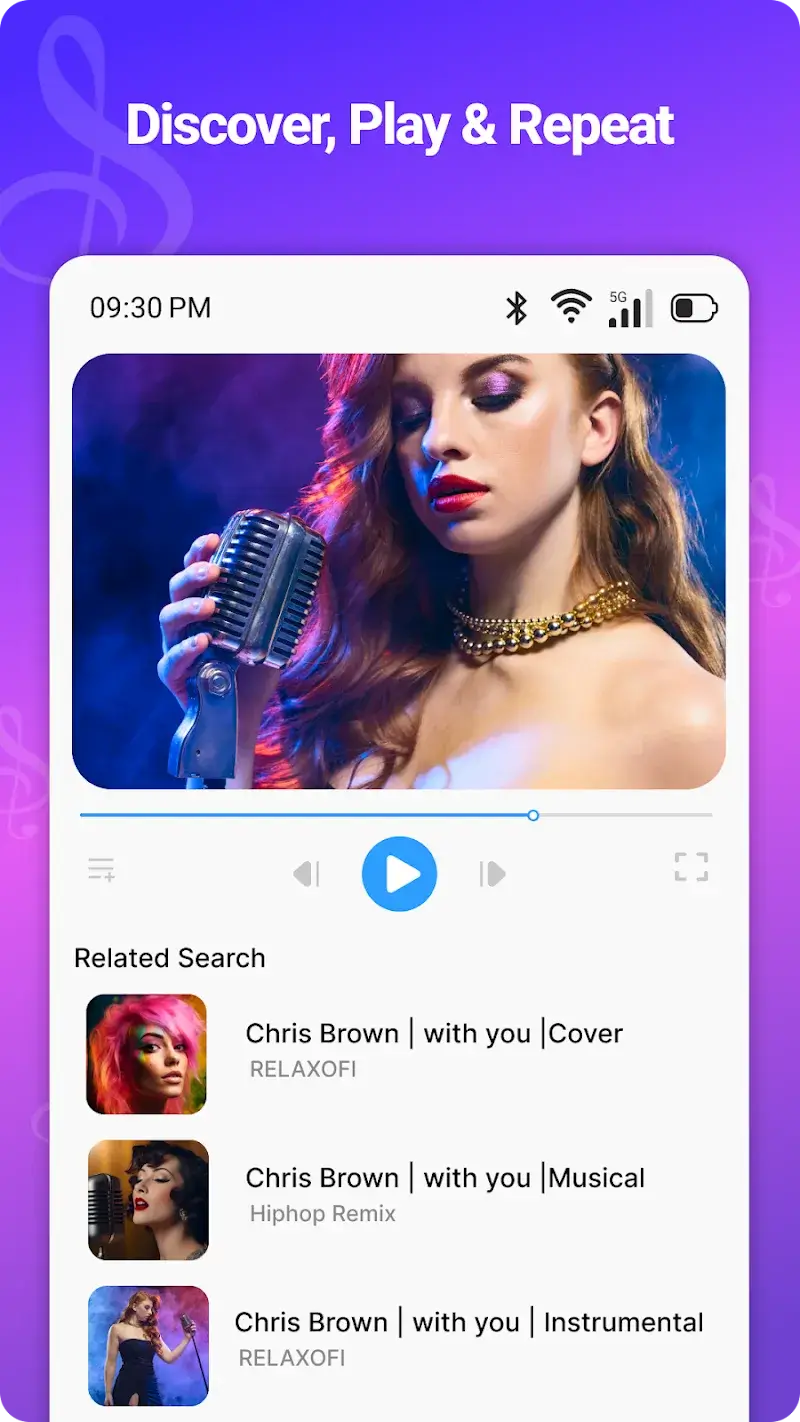Open the Related Search section header

pyautogui.click(x=168, y=958)
